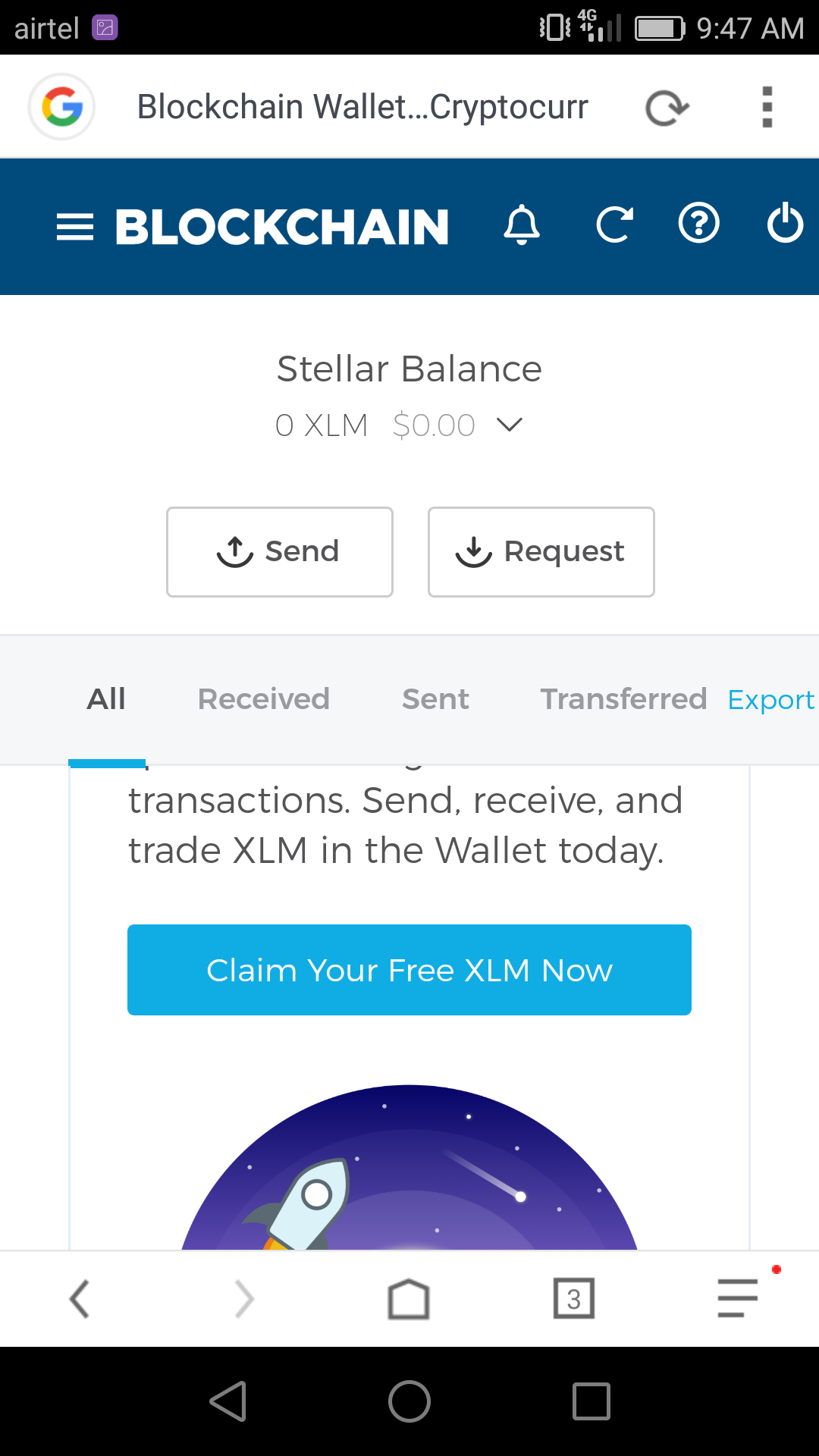Refresh the wallet data
819x1456 pixels.
(x=614, y=225)
